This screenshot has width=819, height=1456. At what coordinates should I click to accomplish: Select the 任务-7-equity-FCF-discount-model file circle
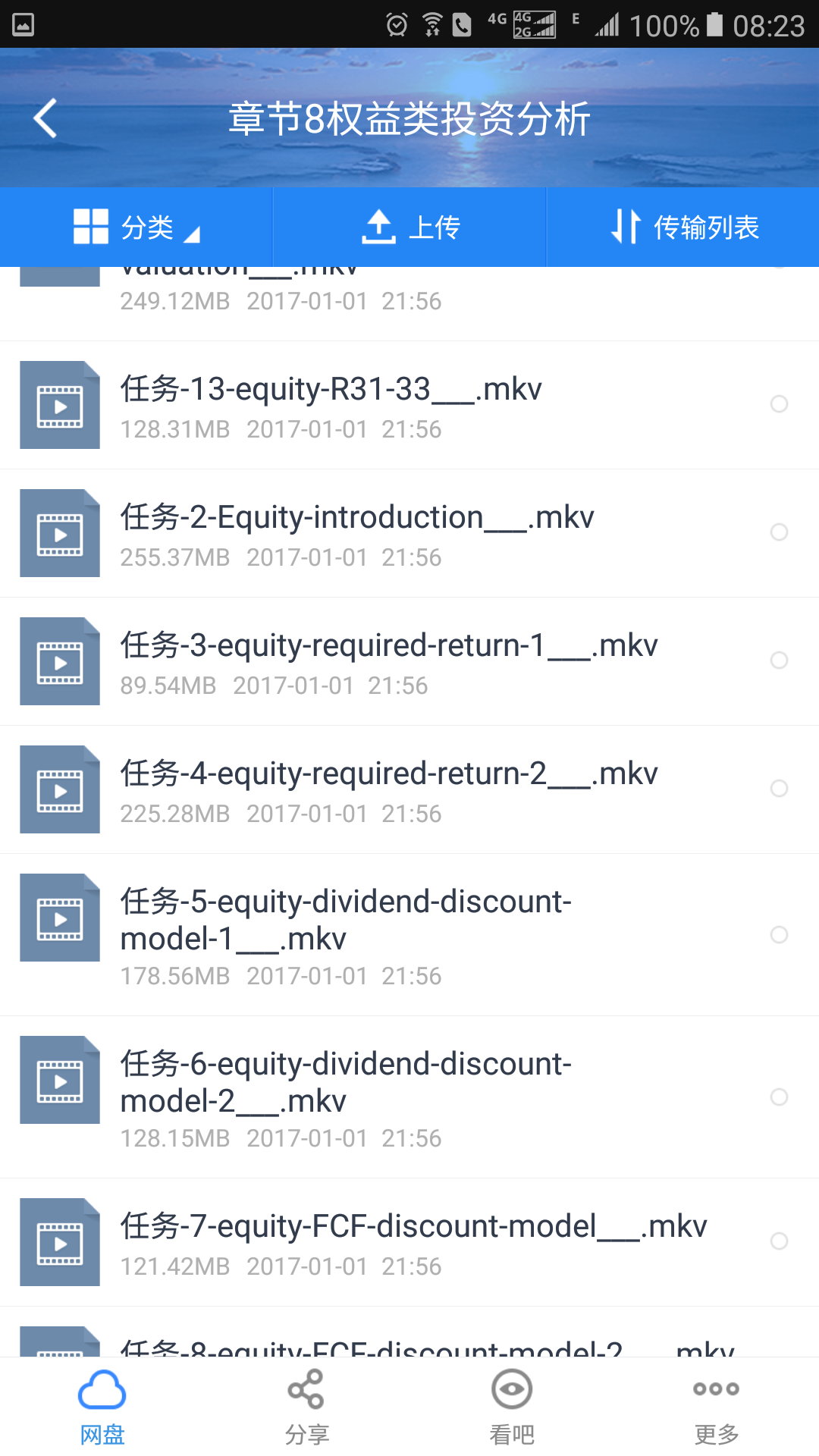(x=779, y=1241)
